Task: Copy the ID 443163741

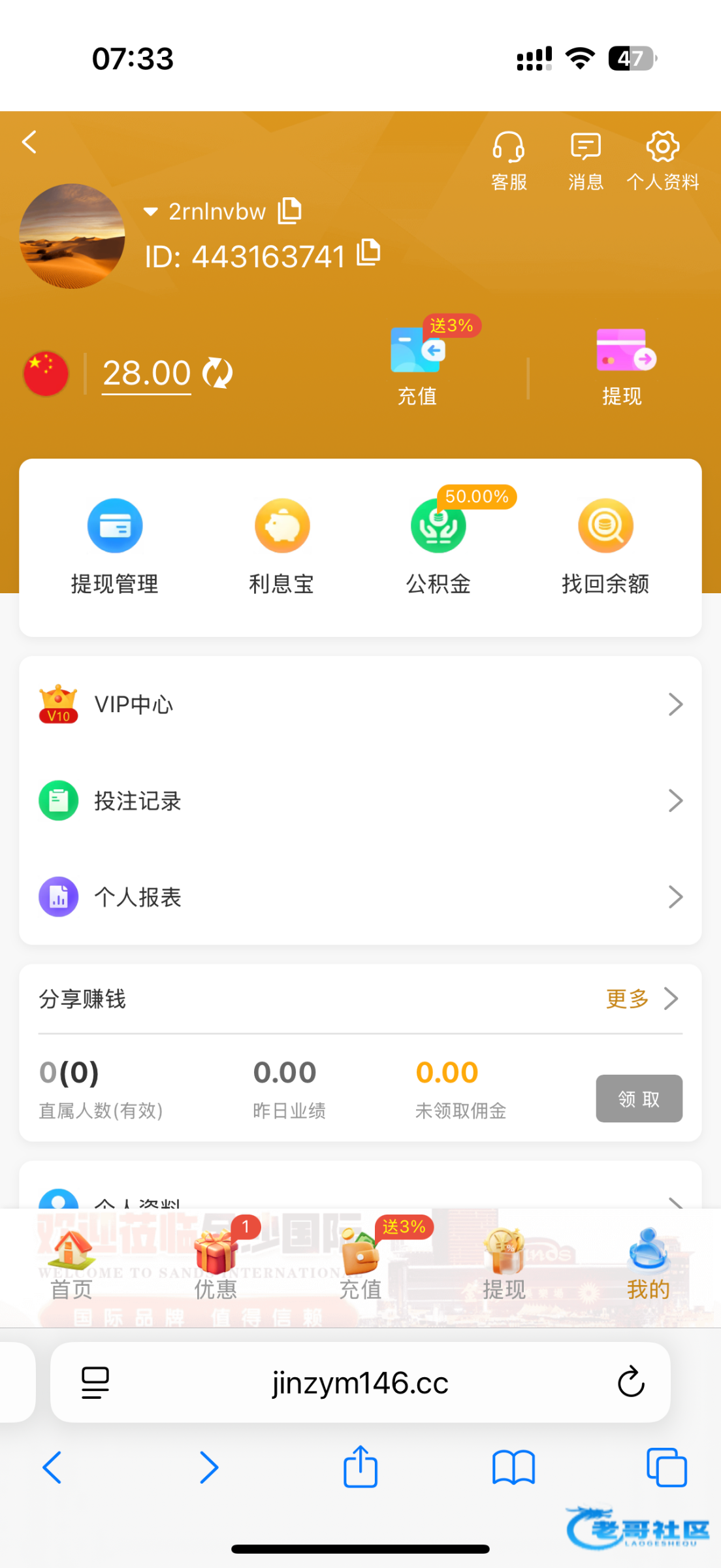Action: 369,253
